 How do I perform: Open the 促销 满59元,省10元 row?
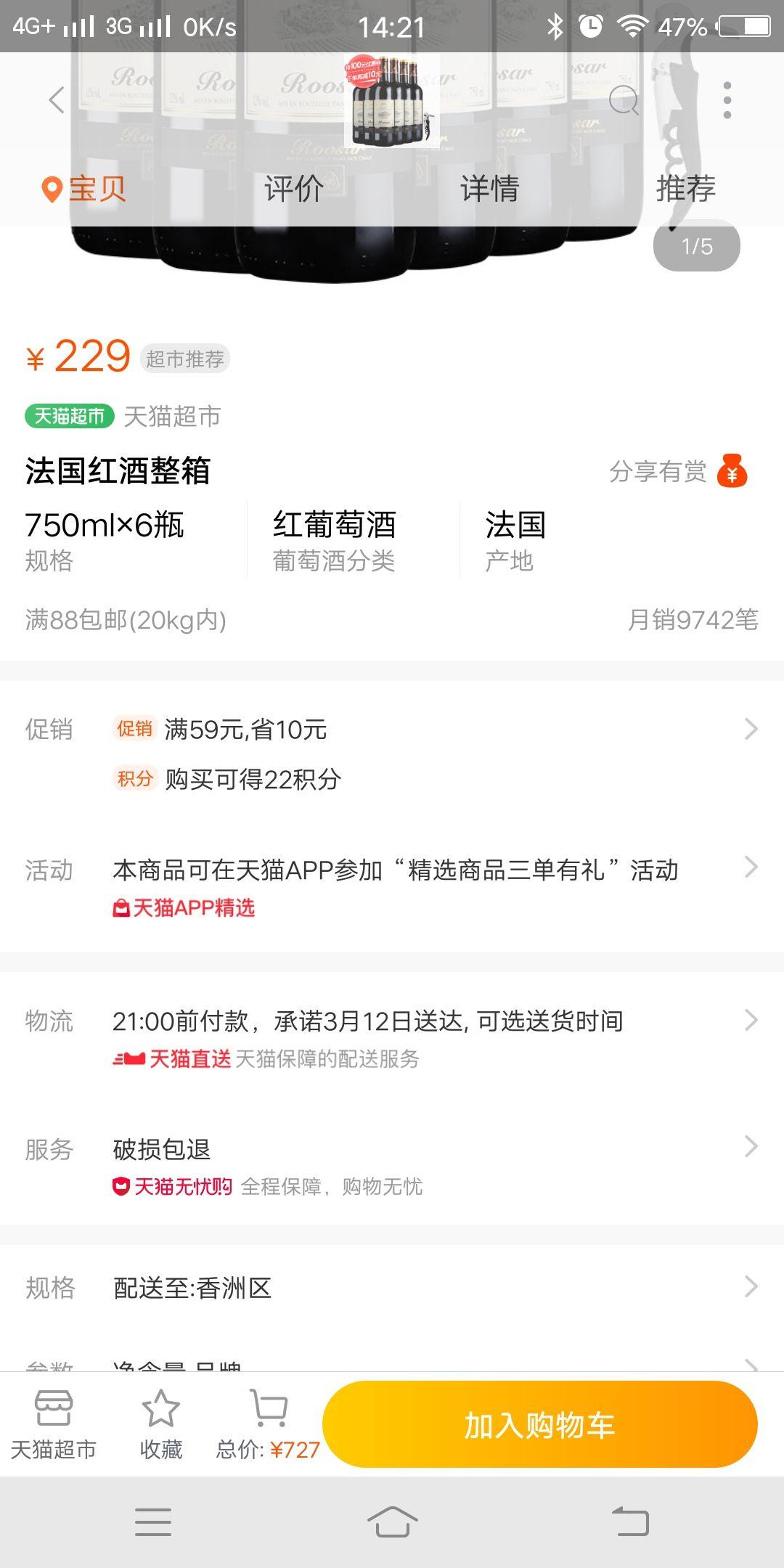coord(392,730)
